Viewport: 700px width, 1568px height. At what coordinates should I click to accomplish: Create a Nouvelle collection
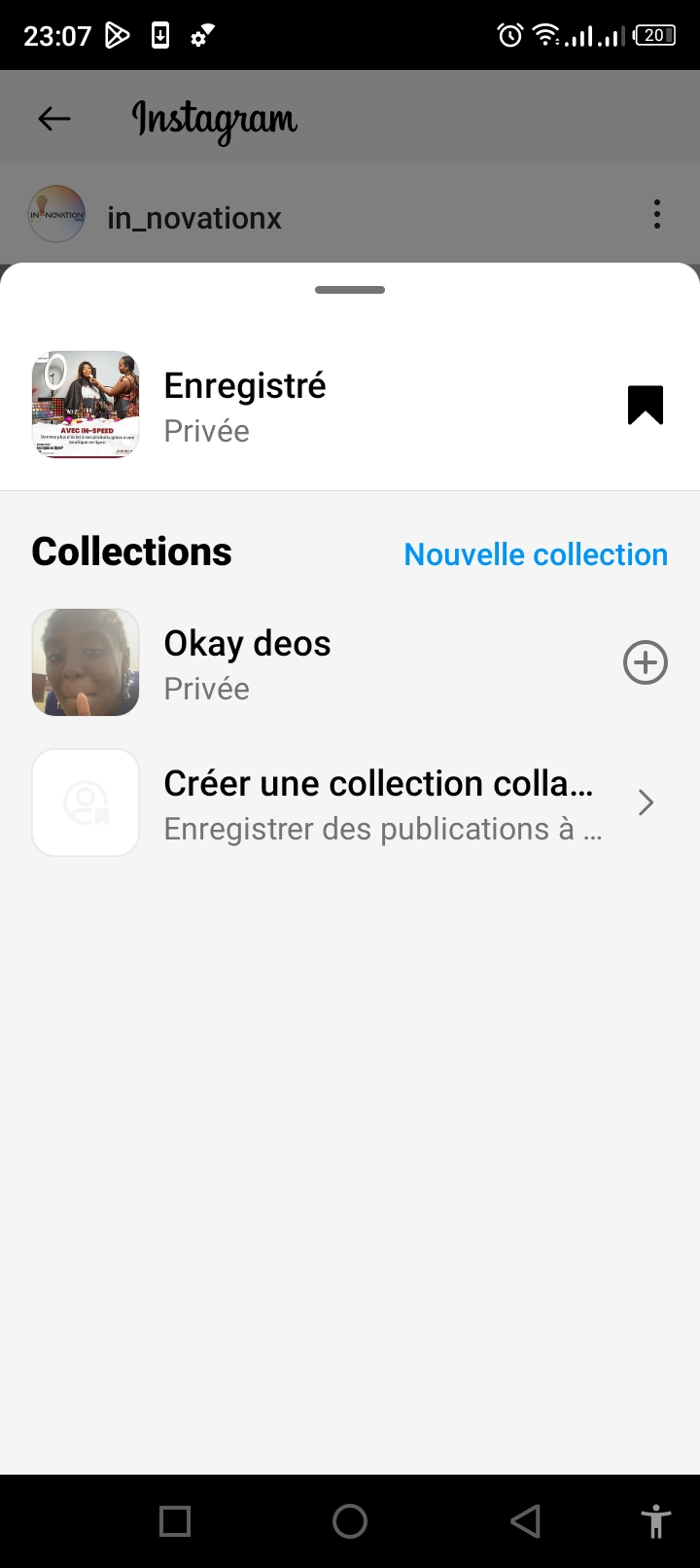coord(536,554)
